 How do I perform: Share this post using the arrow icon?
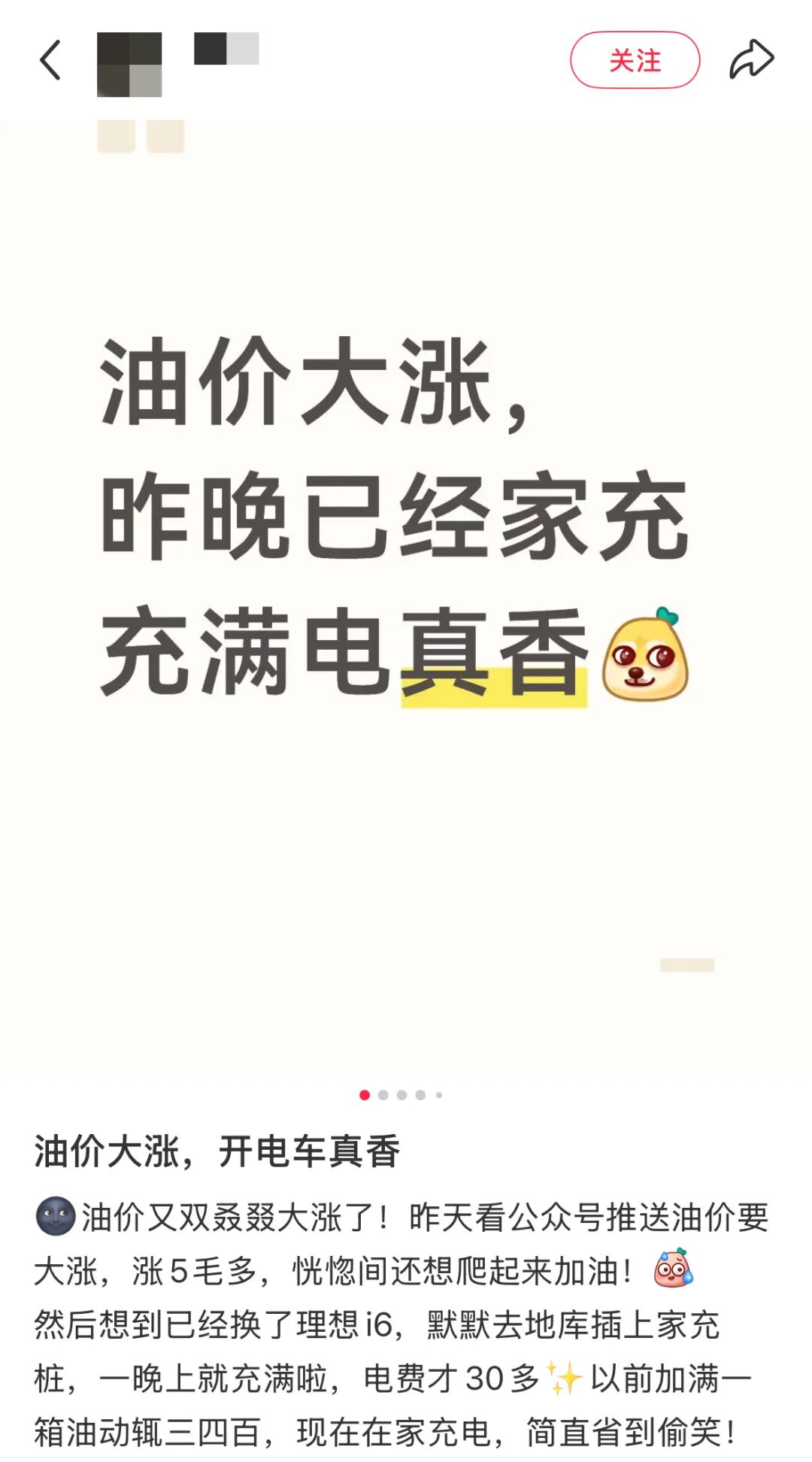tap(751, 60)
